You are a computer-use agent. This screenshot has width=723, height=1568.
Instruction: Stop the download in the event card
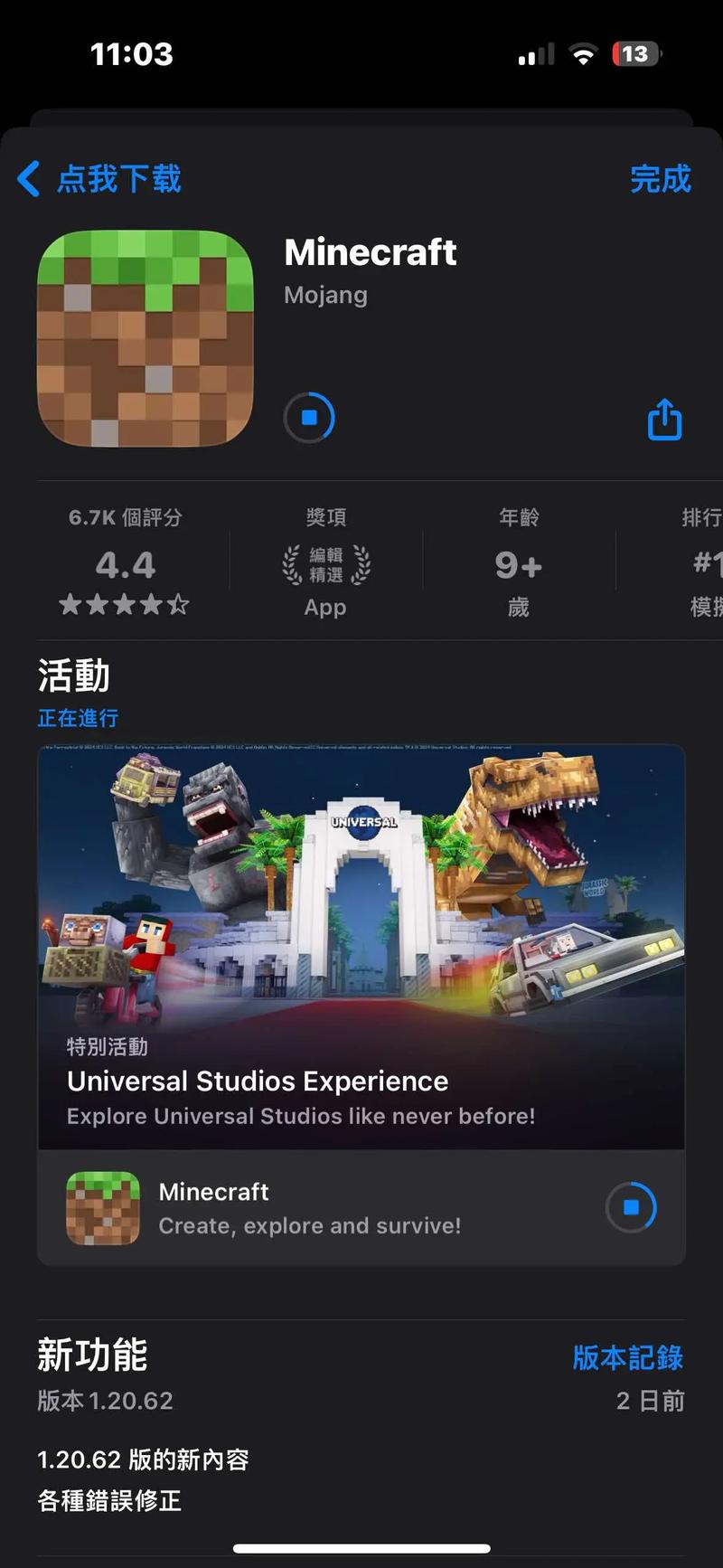coord(632,1207)
